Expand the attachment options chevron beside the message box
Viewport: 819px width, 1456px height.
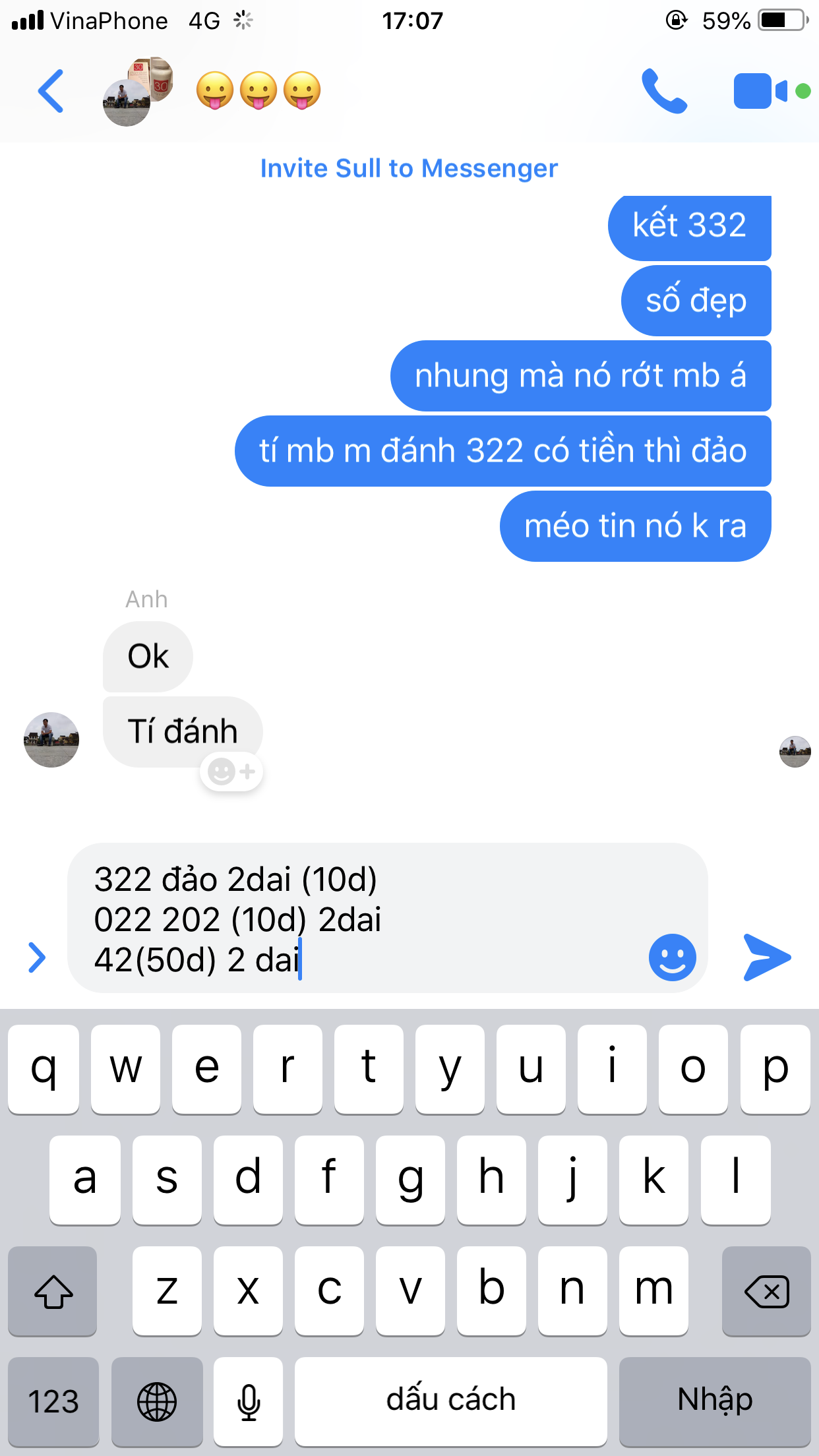[37, 957]
